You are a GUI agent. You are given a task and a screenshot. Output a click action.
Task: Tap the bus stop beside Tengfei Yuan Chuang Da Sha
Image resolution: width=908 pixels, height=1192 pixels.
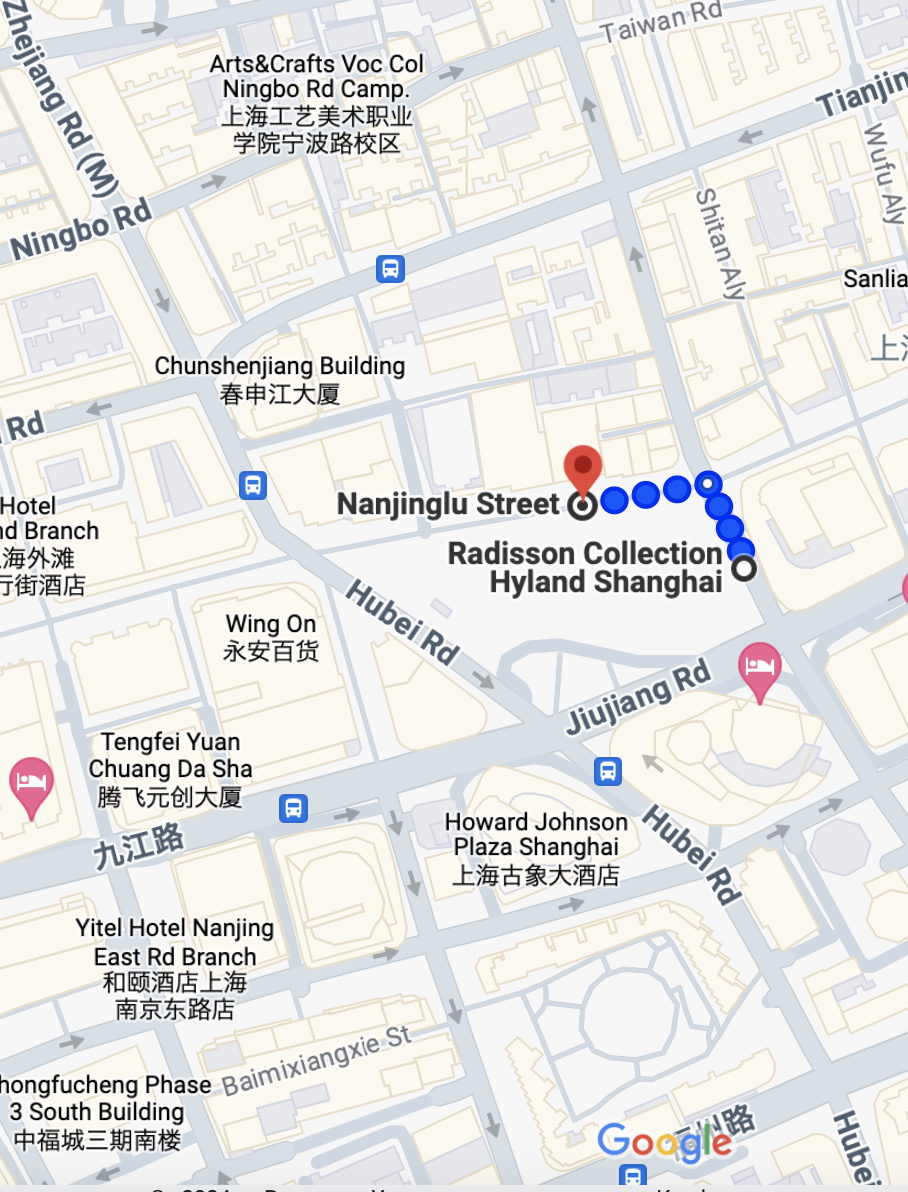293,807
